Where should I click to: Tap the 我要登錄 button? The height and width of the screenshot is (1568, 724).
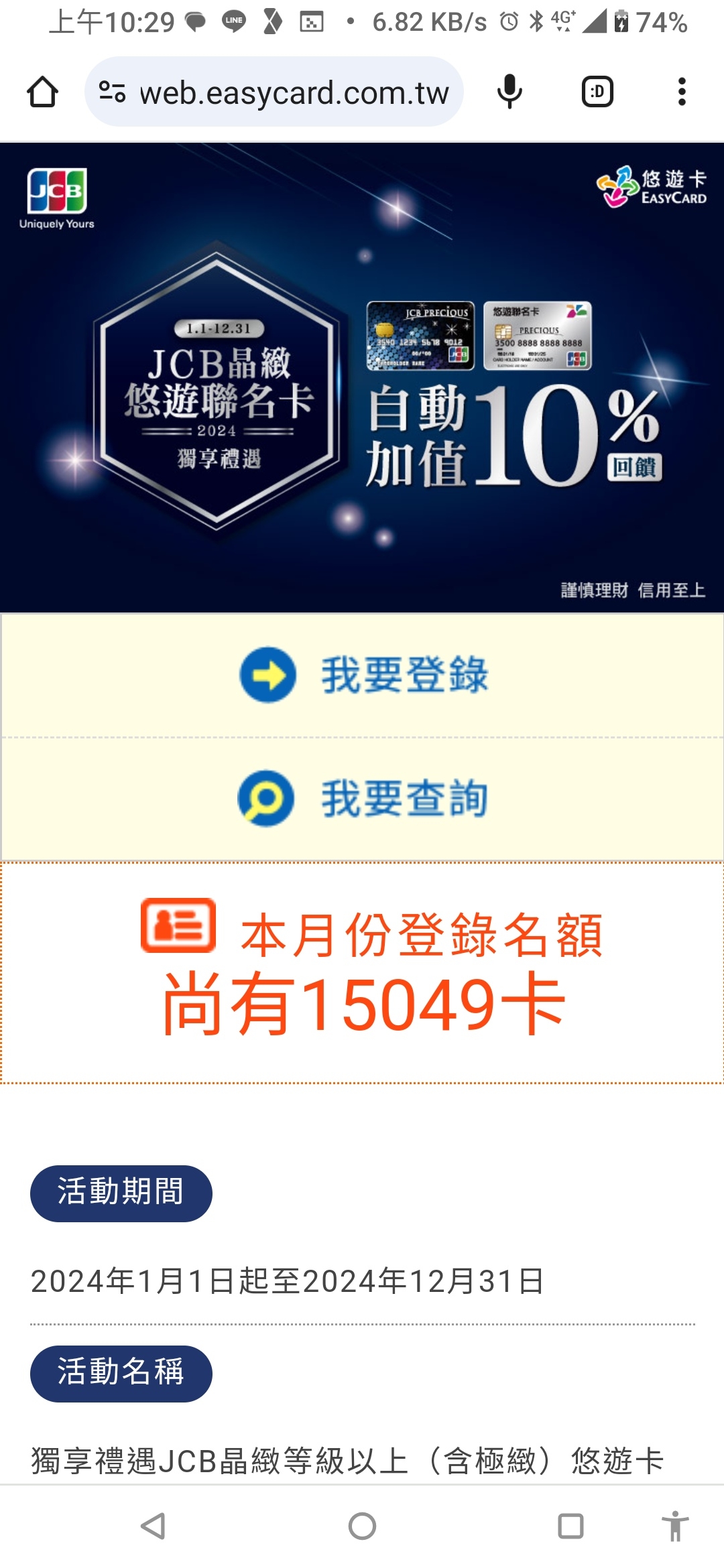coord(363,675)
